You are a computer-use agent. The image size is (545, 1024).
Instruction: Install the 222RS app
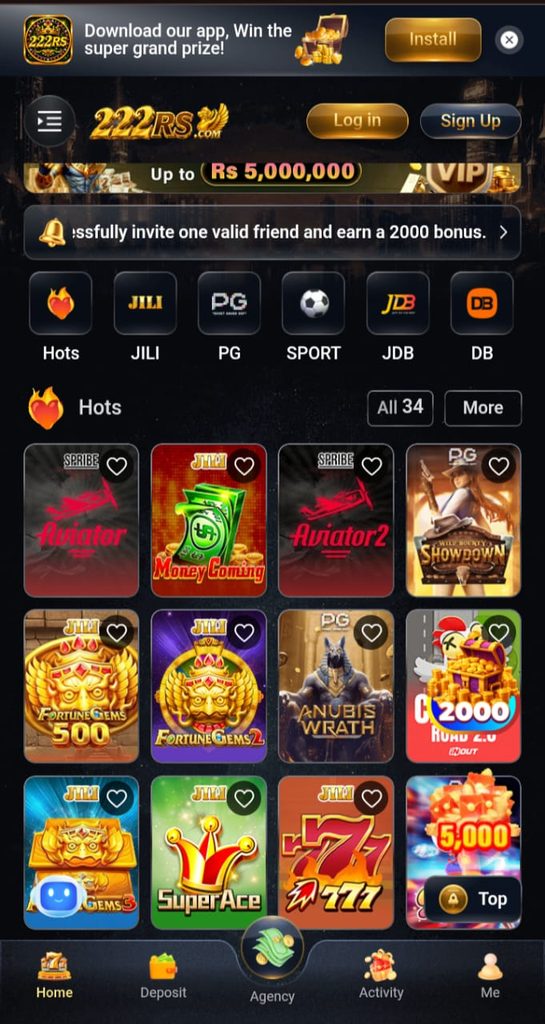click(433, 40)
